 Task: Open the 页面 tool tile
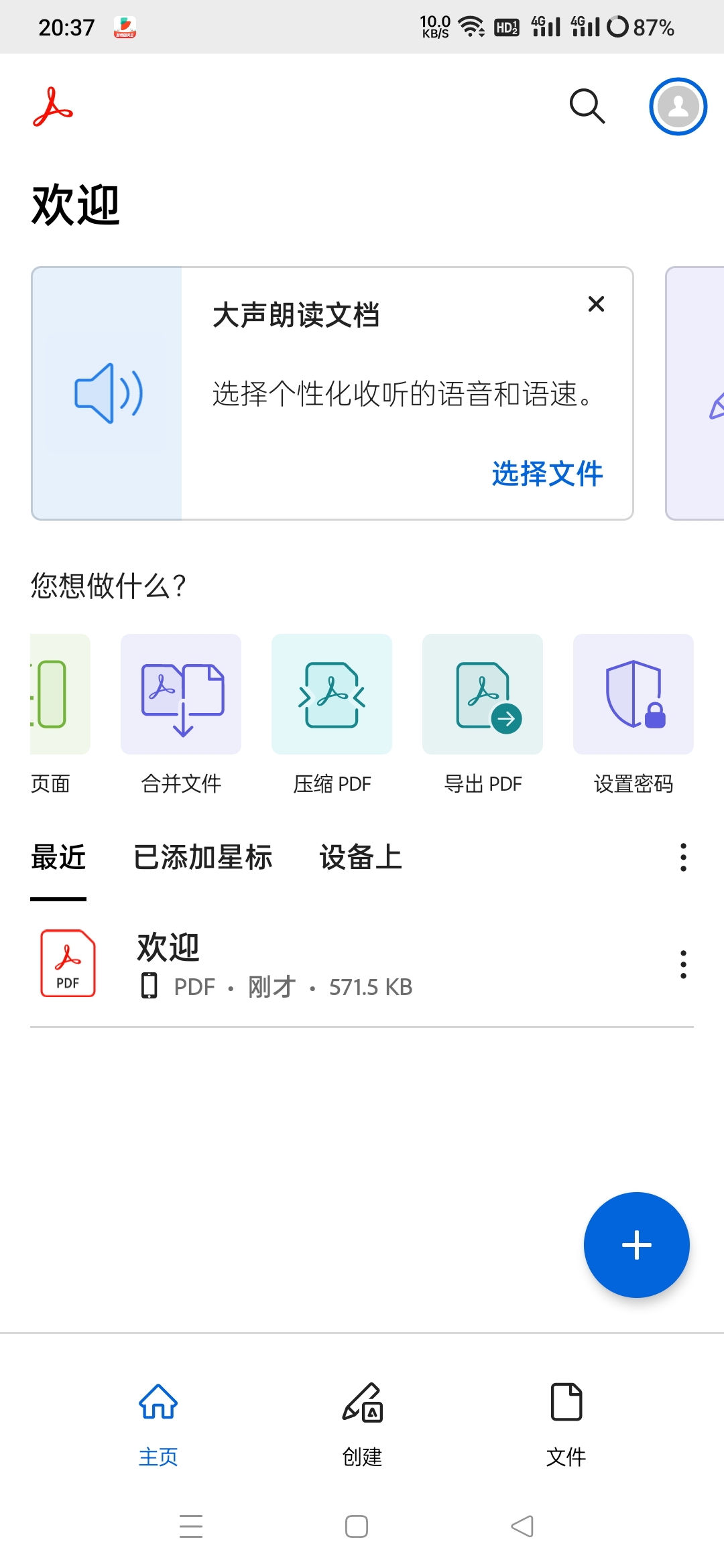(x=60, y=715)
